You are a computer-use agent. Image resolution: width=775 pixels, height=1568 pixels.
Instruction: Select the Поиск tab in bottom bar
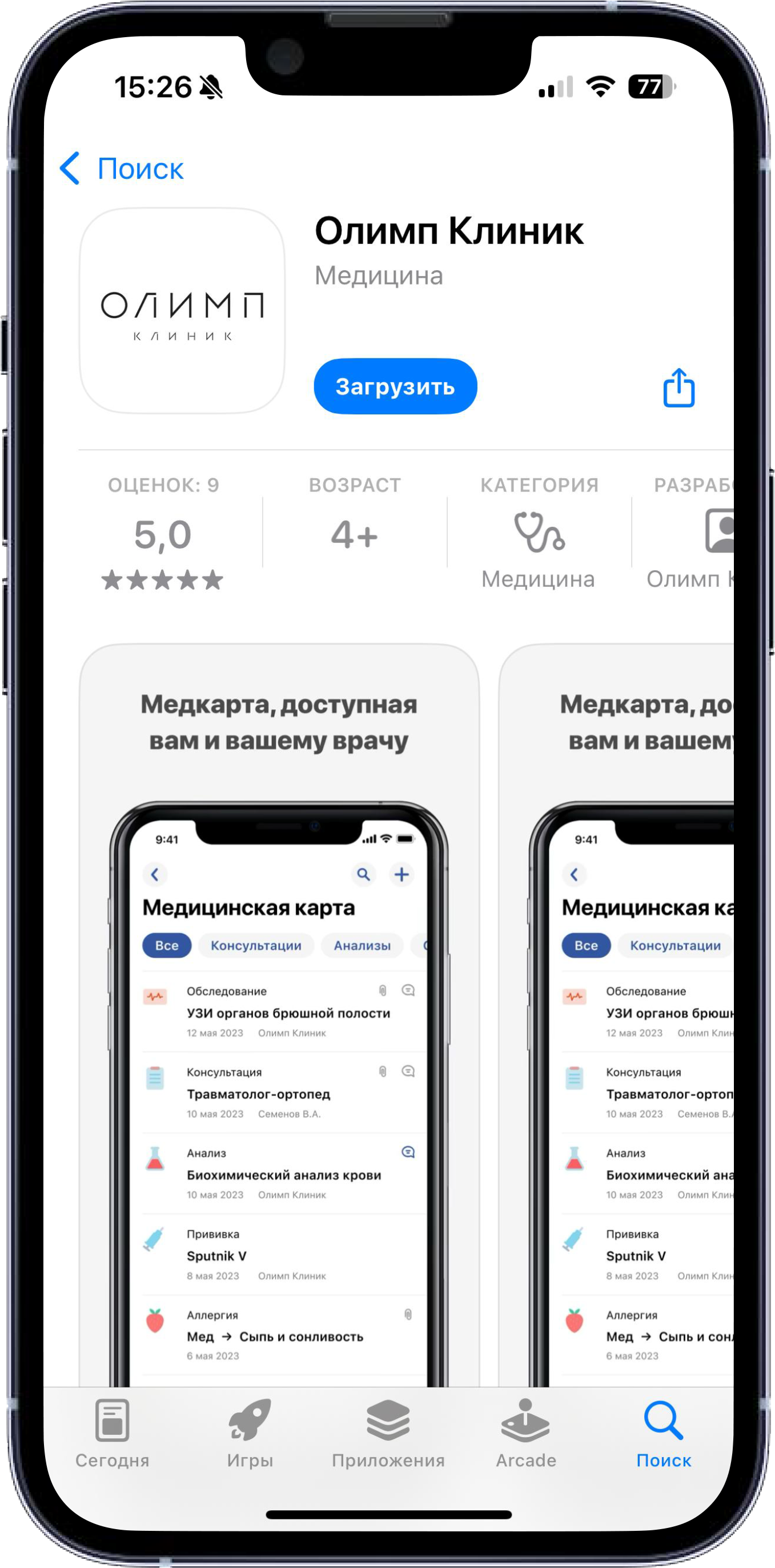(663, 1434)
